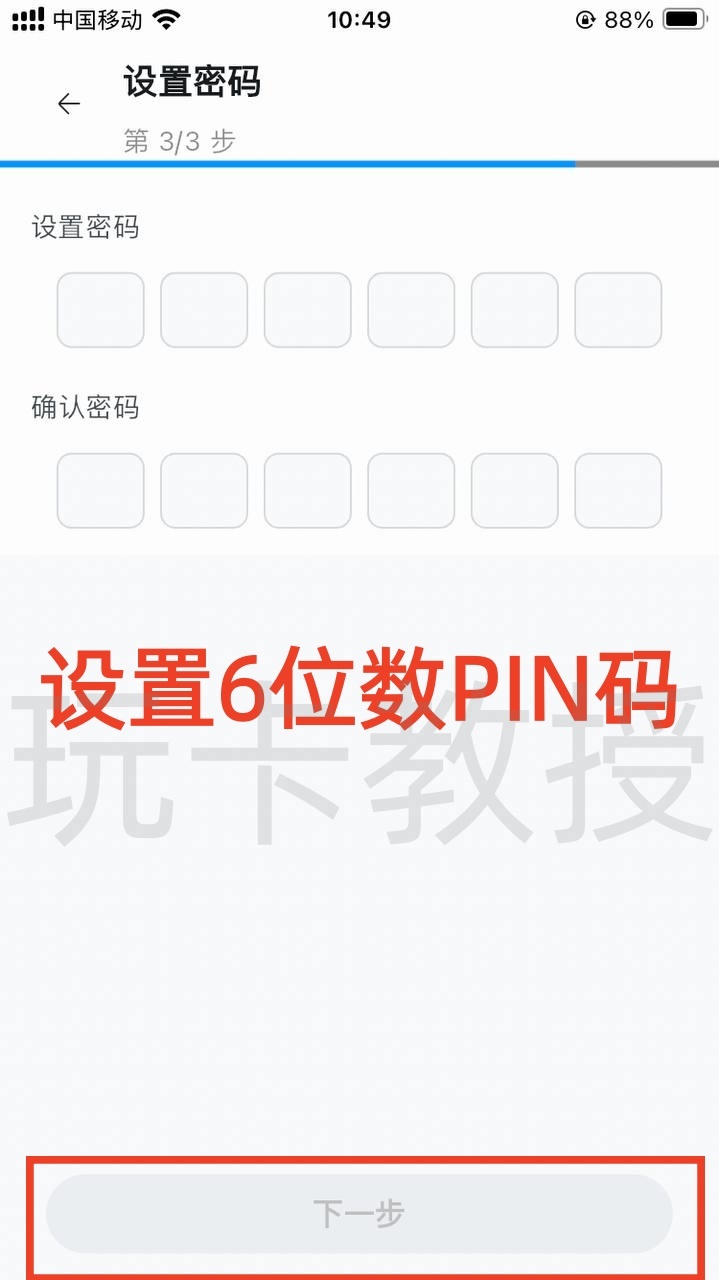Tap the first 设置密码 digit box

tap(100, 310)
